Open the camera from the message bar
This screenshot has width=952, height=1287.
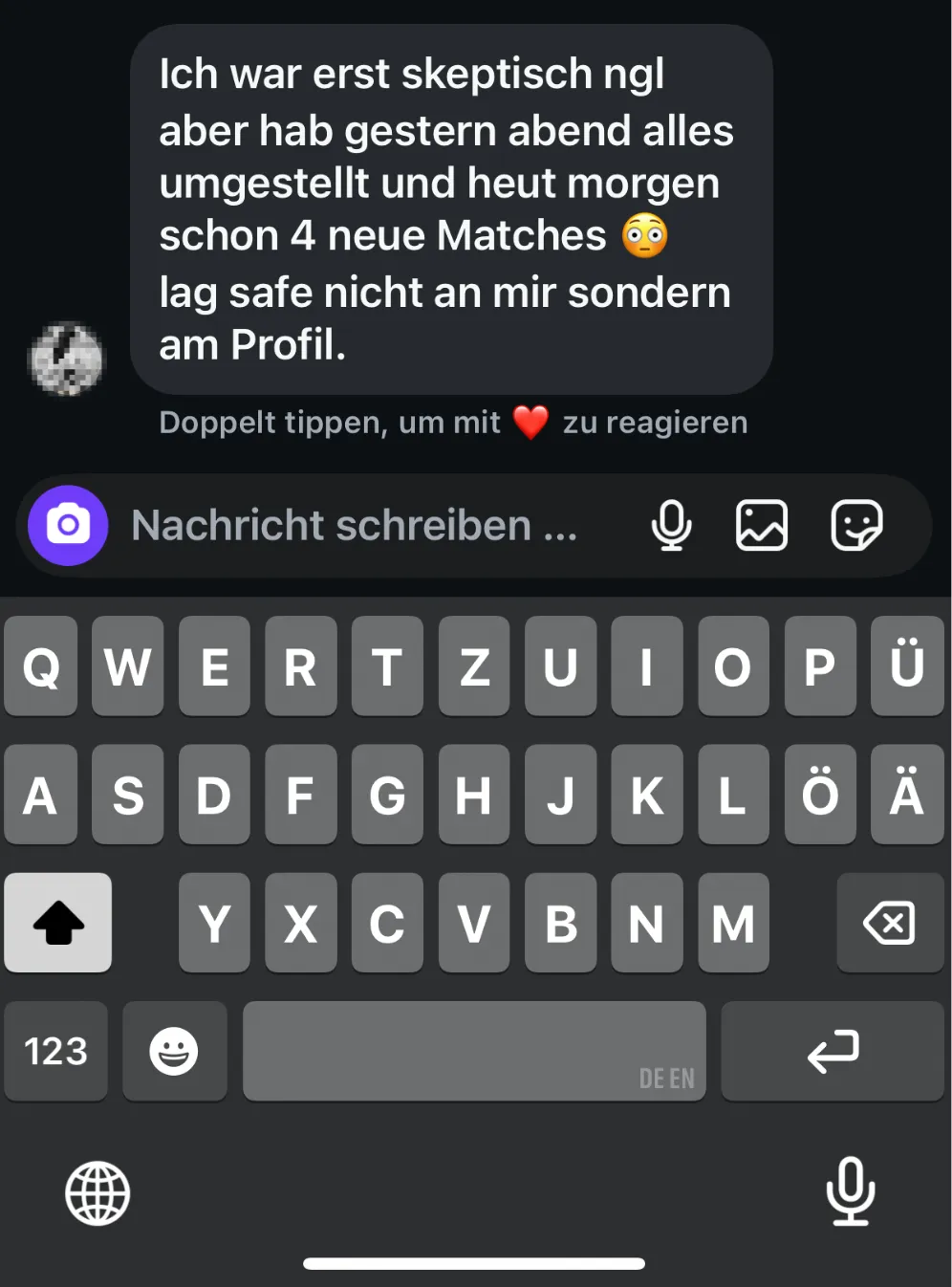coord(68,526)
